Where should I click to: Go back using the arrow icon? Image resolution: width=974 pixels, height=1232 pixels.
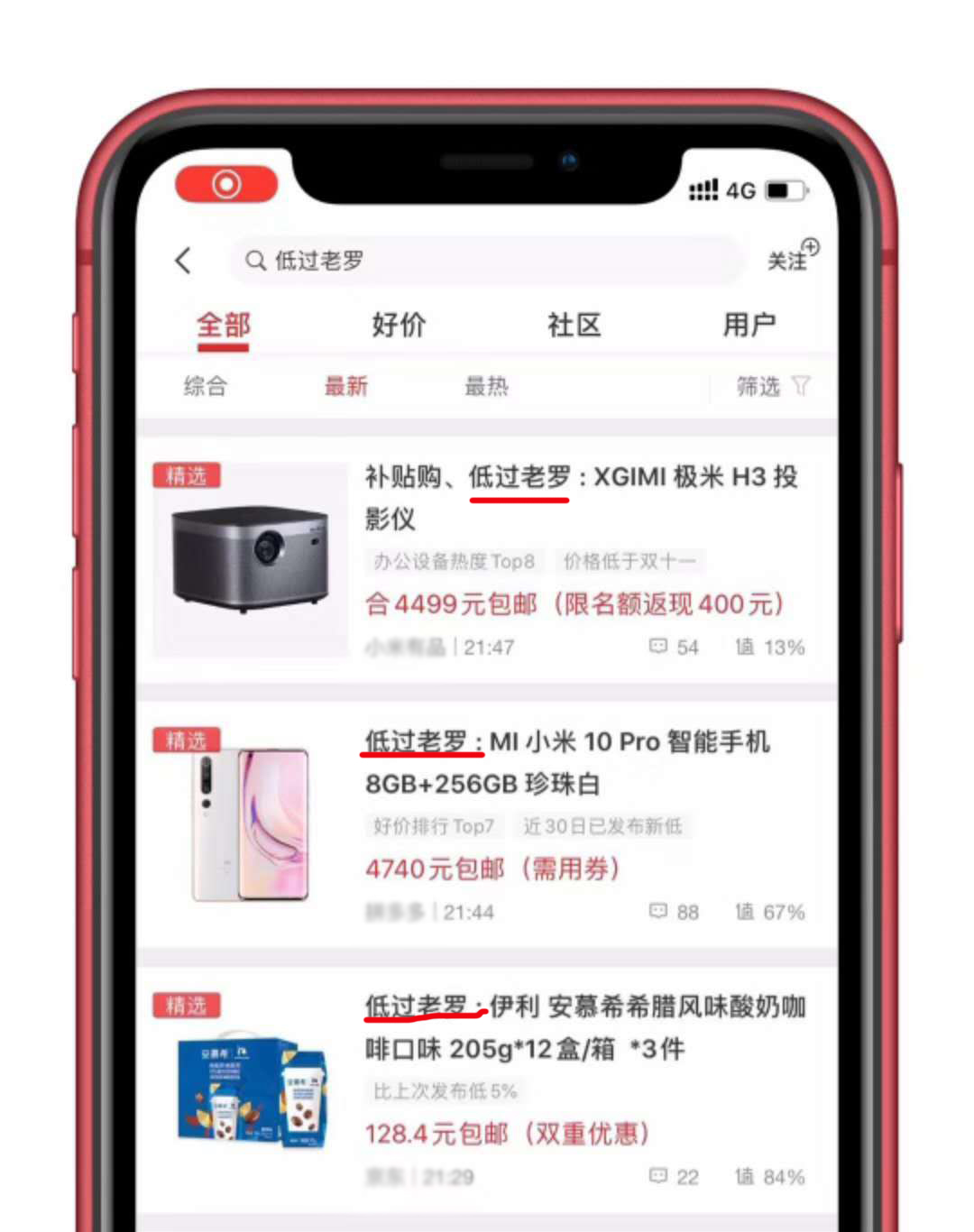[x=184, y=261]
